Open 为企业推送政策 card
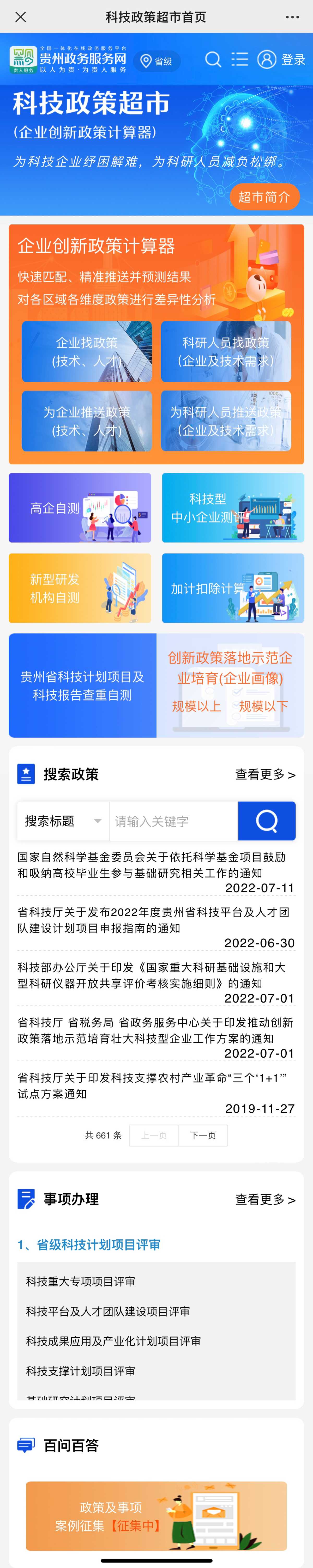 coord(87,421)
